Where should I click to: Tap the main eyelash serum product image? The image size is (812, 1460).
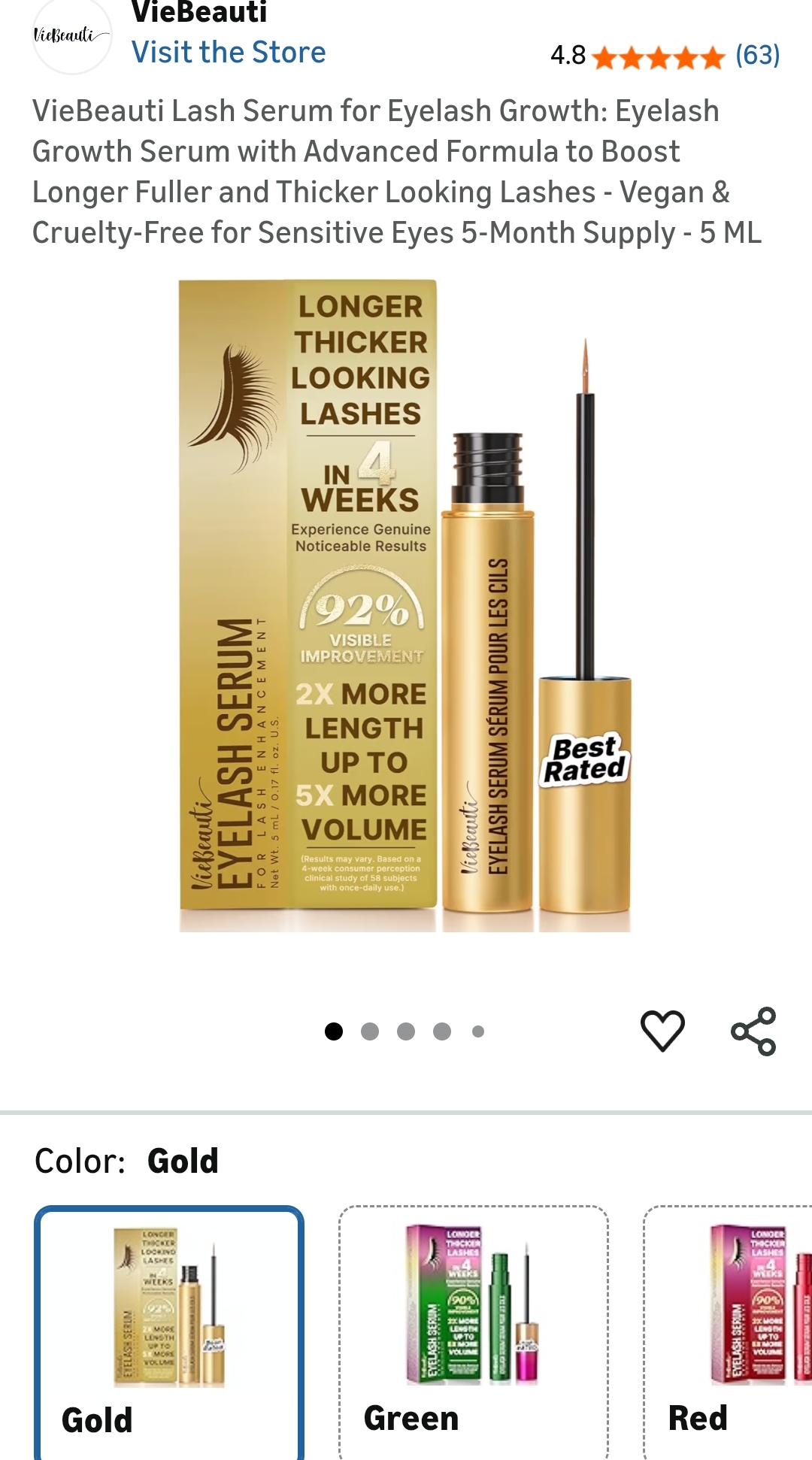tap(406, 601)
